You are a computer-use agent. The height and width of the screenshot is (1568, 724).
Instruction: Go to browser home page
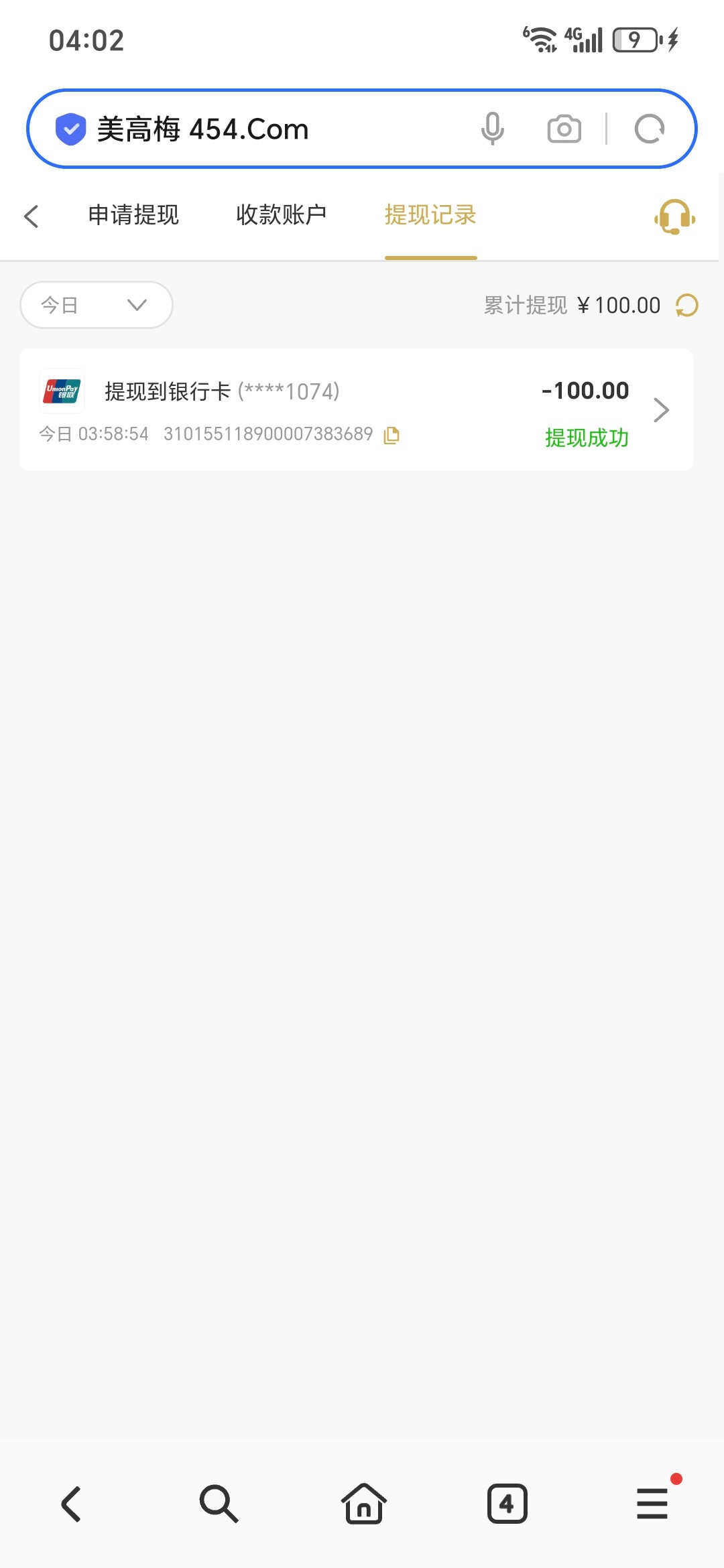click(363, 1504)
